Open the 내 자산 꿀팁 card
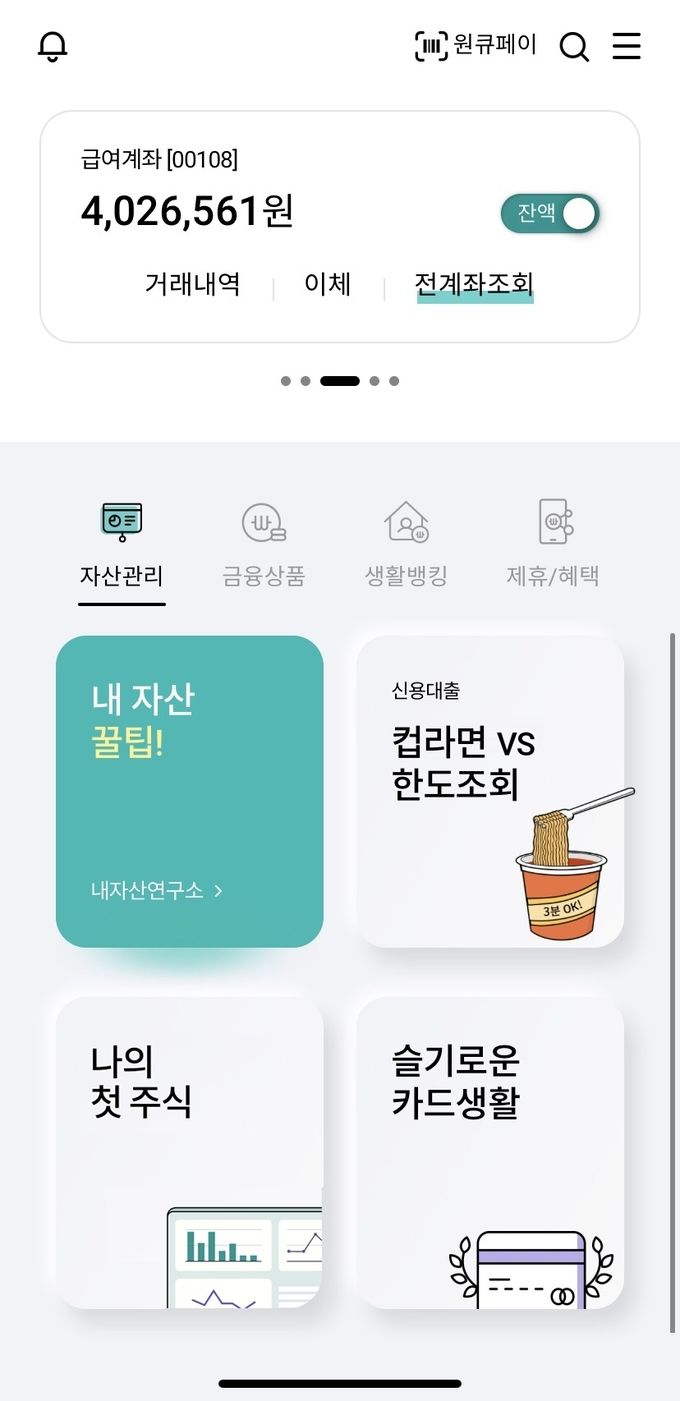The width and height of the screenshot is (680, 1401). point(190,791)
